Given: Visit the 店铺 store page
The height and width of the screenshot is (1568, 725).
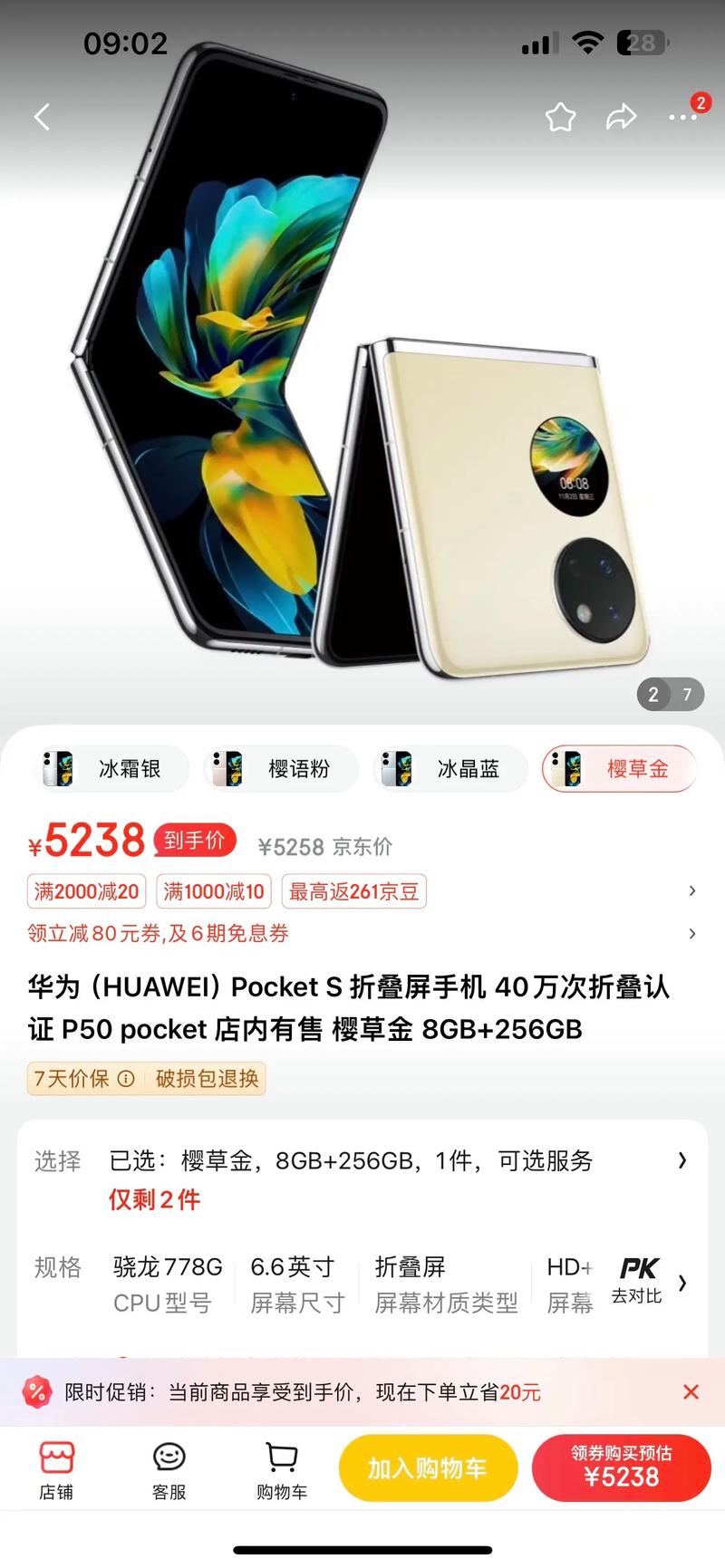Looking at the screenshot, I should coord(56,1471).
